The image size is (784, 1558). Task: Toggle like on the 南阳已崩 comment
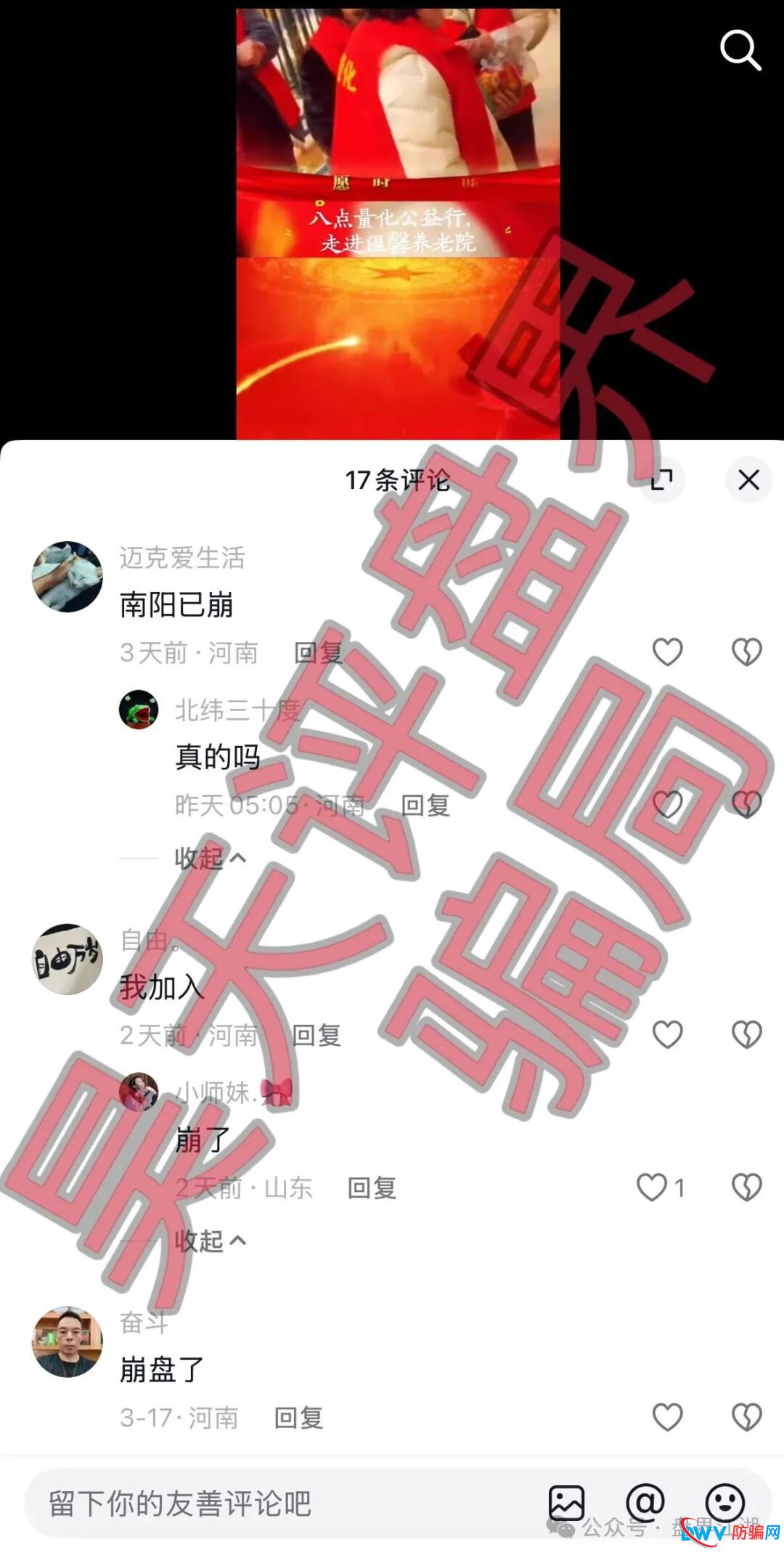click(x=668, y=652)
